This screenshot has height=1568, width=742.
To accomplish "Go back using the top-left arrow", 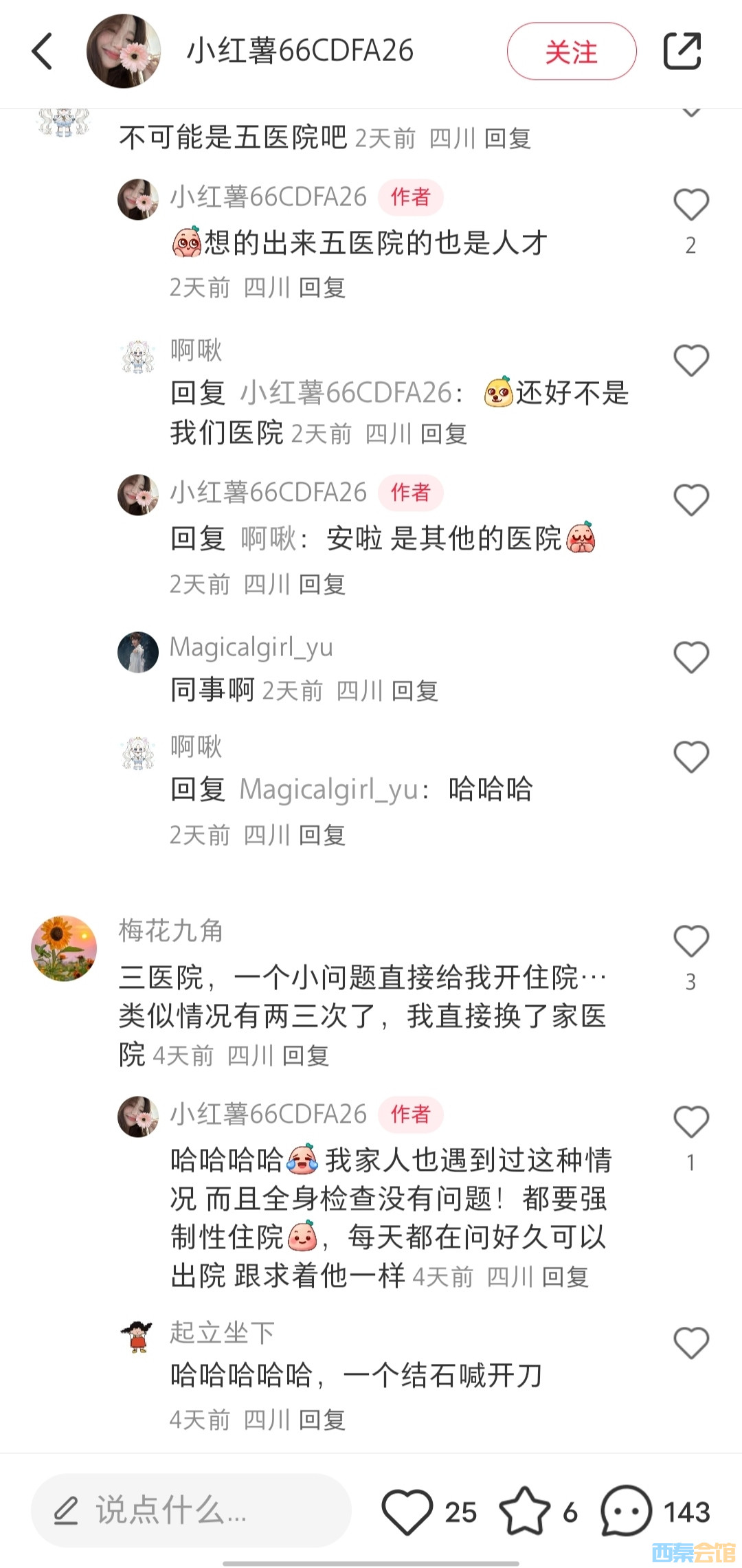I will (42, 52).
